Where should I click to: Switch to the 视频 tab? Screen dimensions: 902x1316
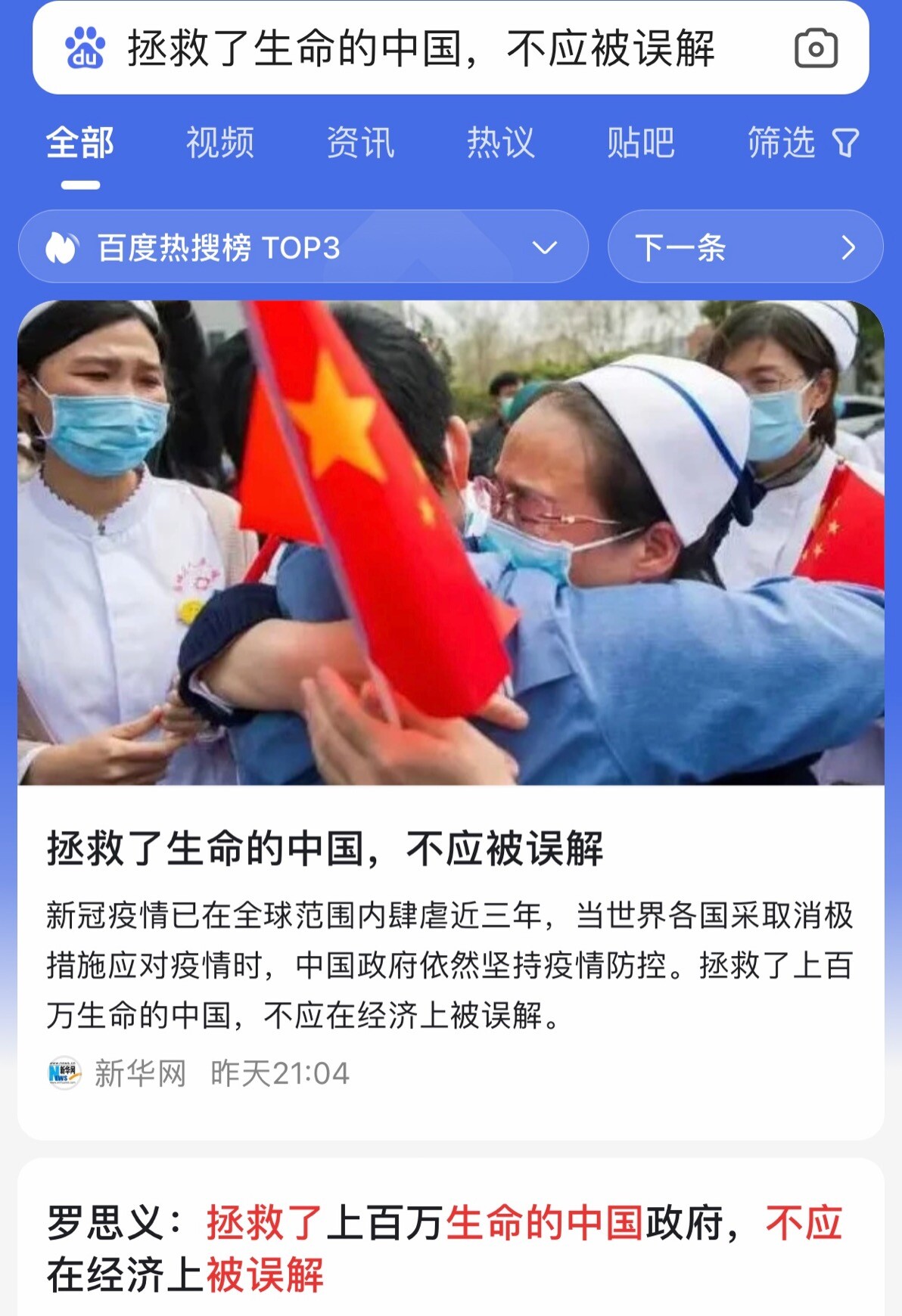219,143
